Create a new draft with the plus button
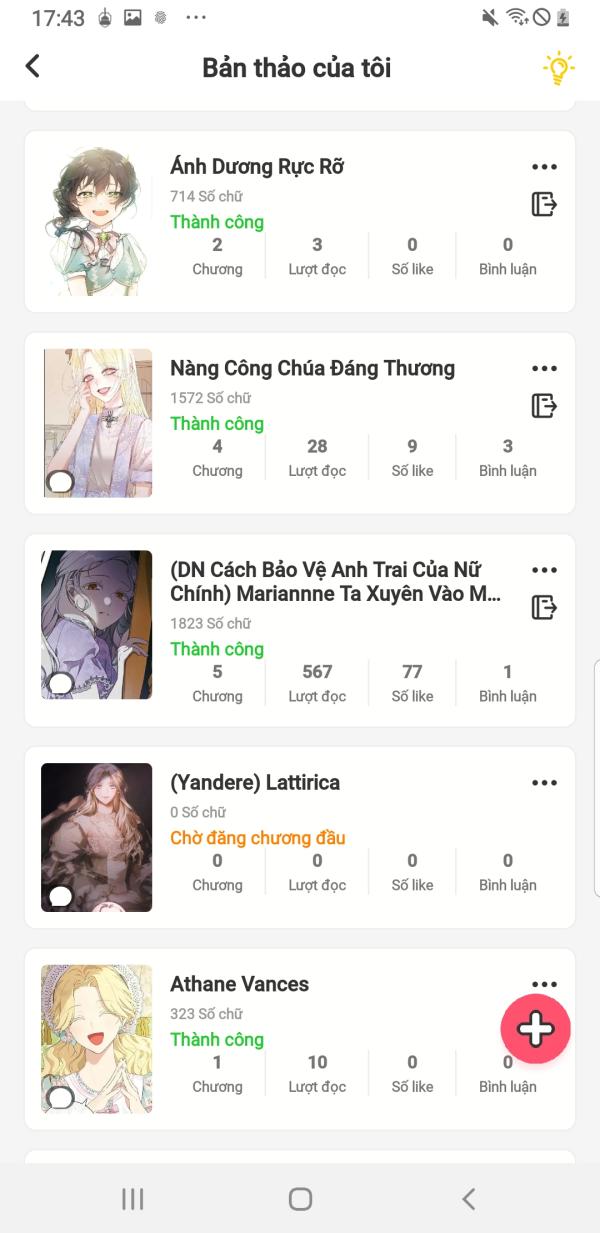600x1233 pixels. click(535, 1029)
